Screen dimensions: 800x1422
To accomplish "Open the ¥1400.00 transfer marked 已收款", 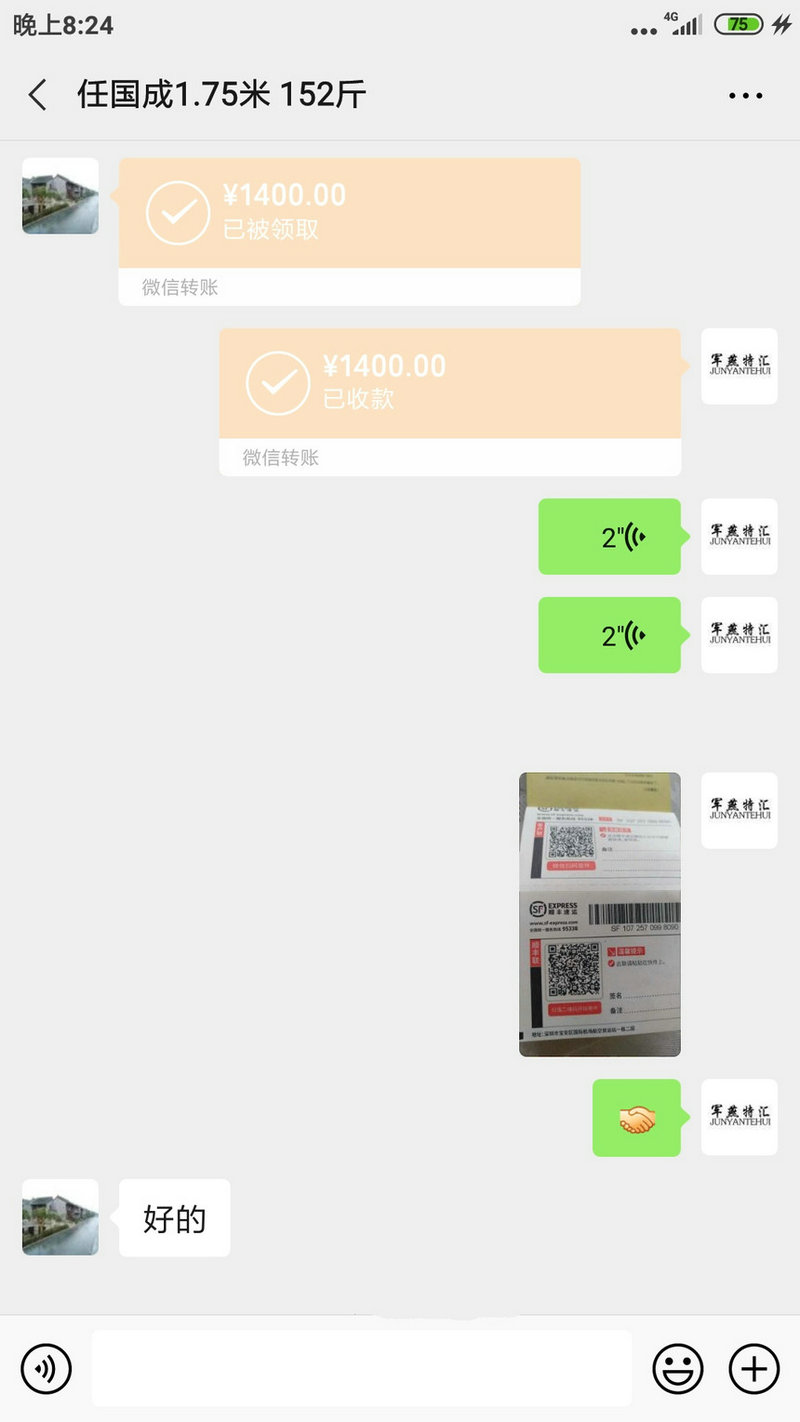I will (450, 402).
